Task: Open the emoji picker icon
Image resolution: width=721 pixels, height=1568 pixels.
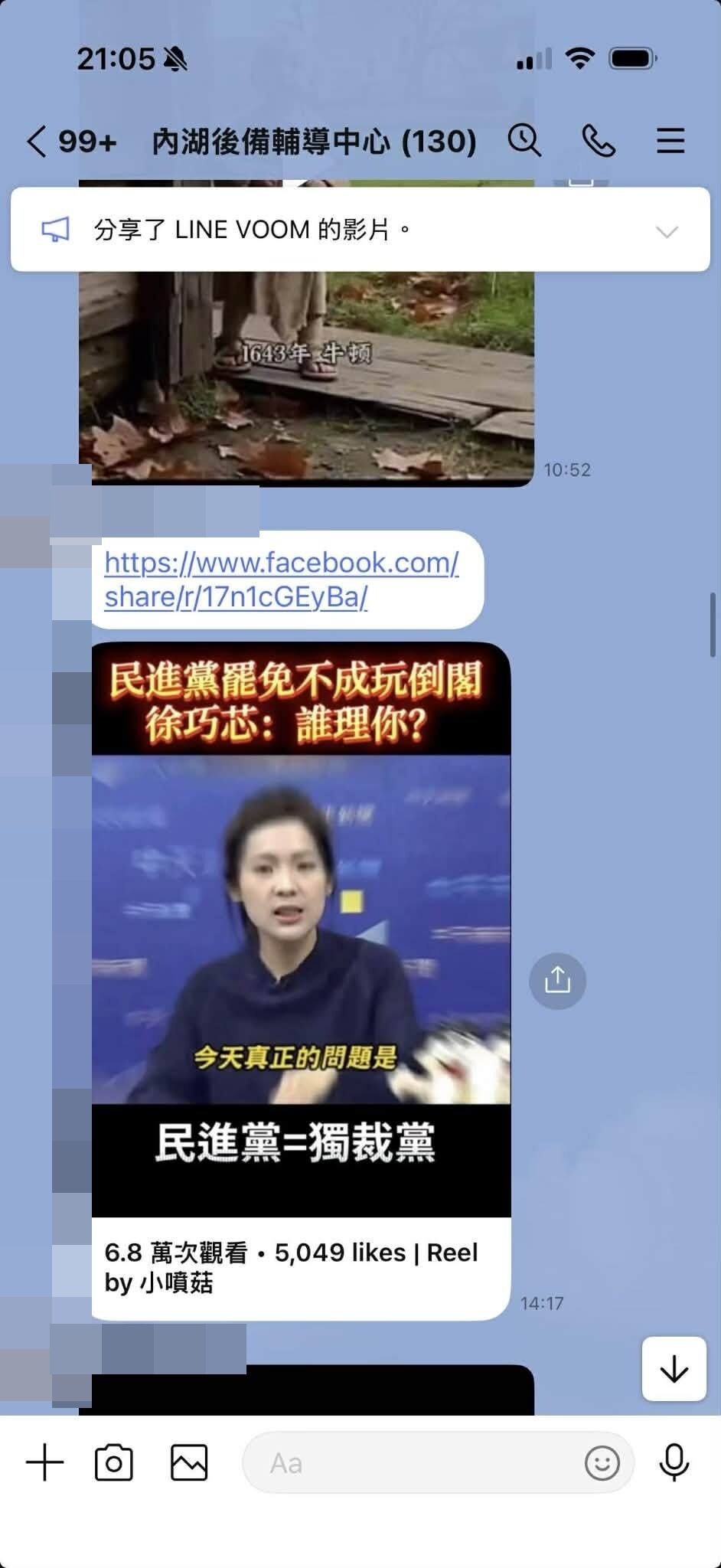Action: point(603,1462)
